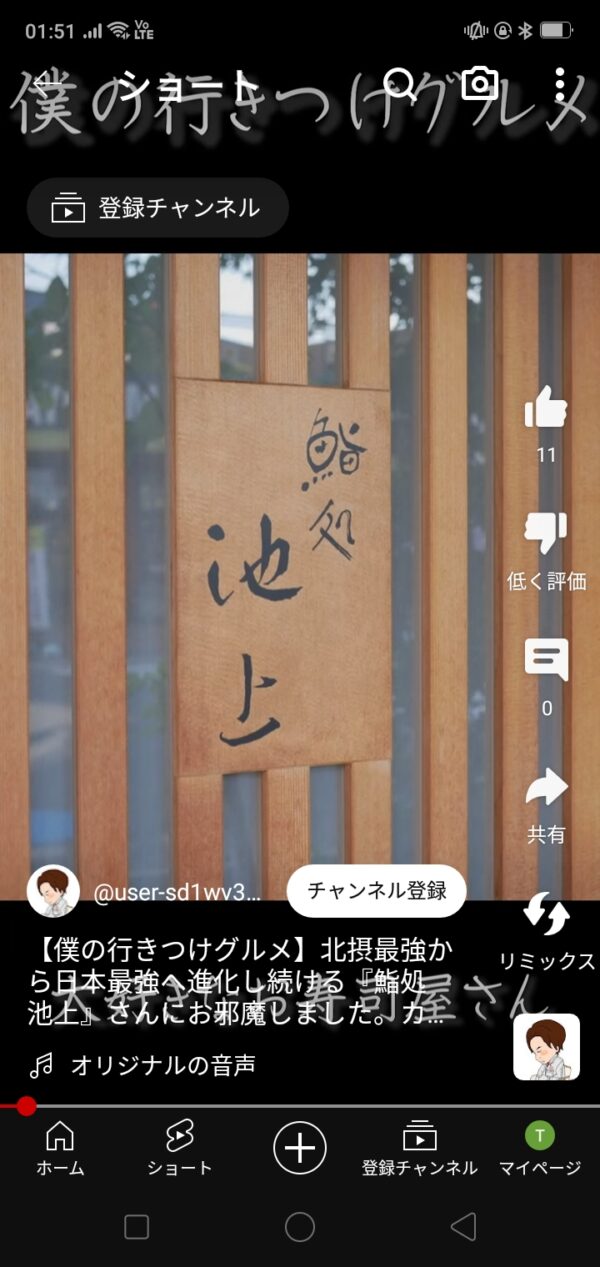600x1267 pixels.
Task: Tap the plus create button
Action: [300, 1147]
